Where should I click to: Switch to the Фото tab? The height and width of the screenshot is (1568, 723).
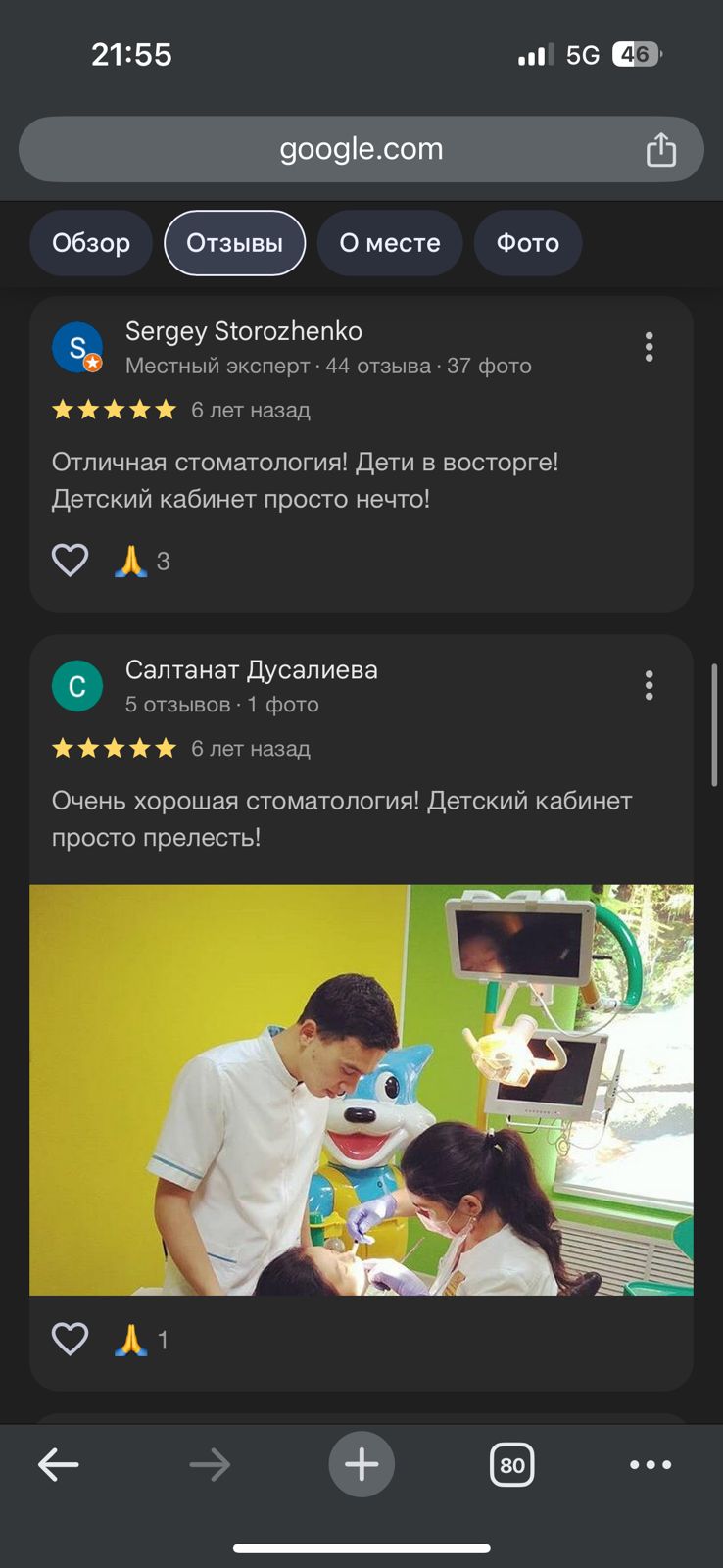coord(527,243)
